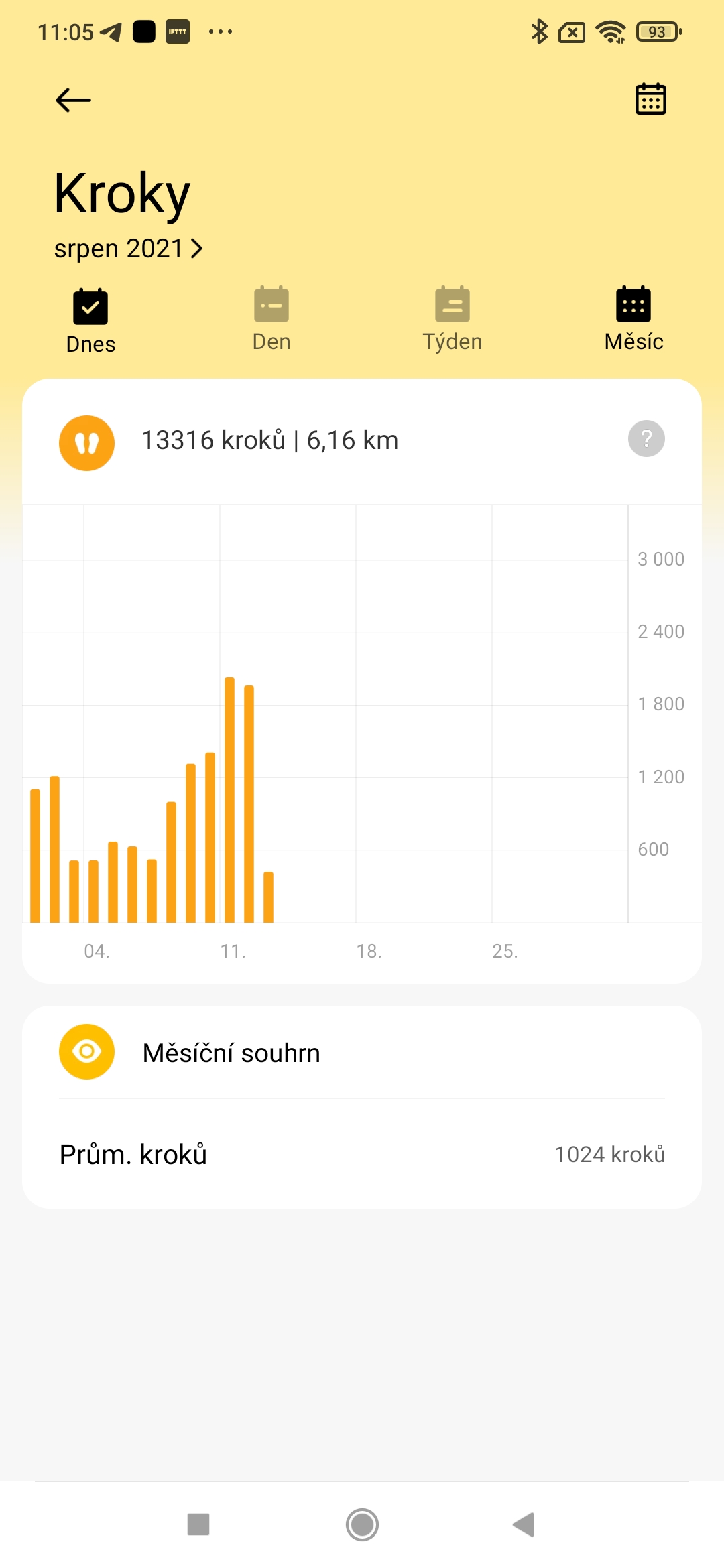Select the Měsíc tab

[x=633, y=320]
